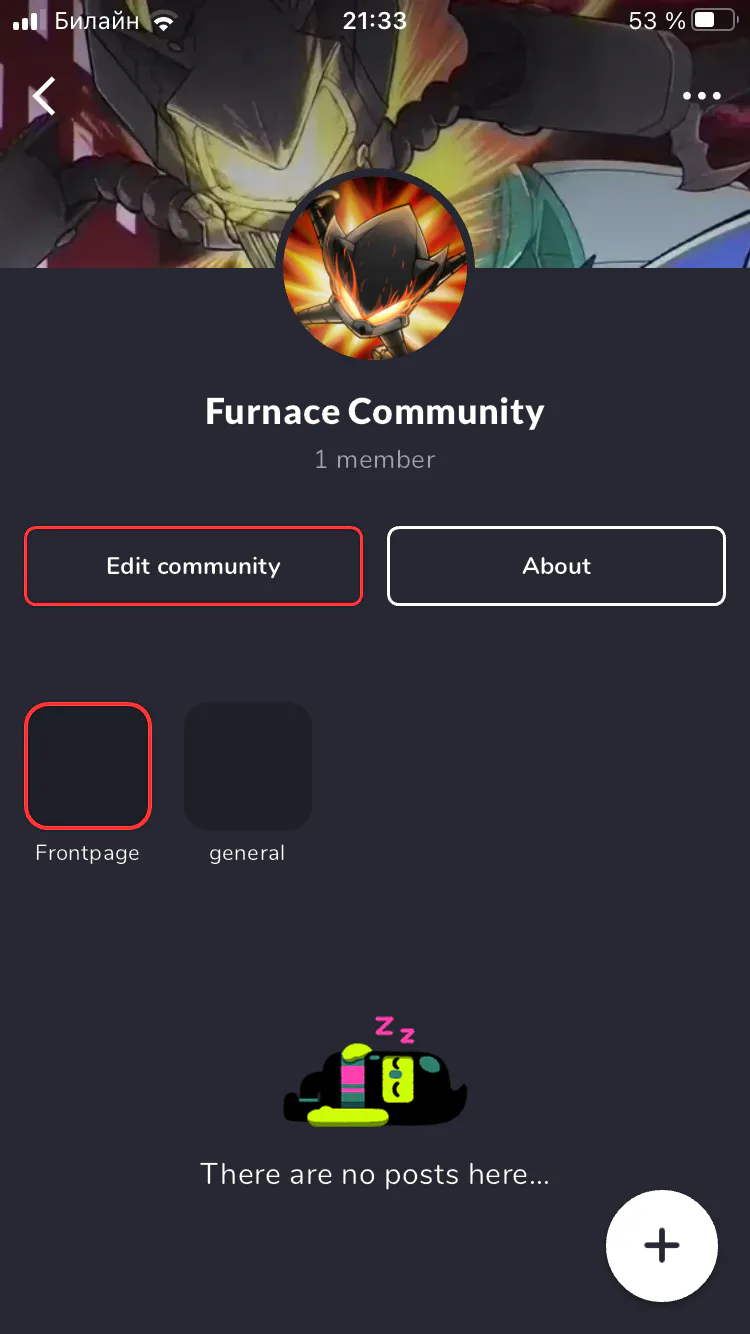Go back using the top arrow
This screenshot has height=1334, width=750.
click(44, 97)
